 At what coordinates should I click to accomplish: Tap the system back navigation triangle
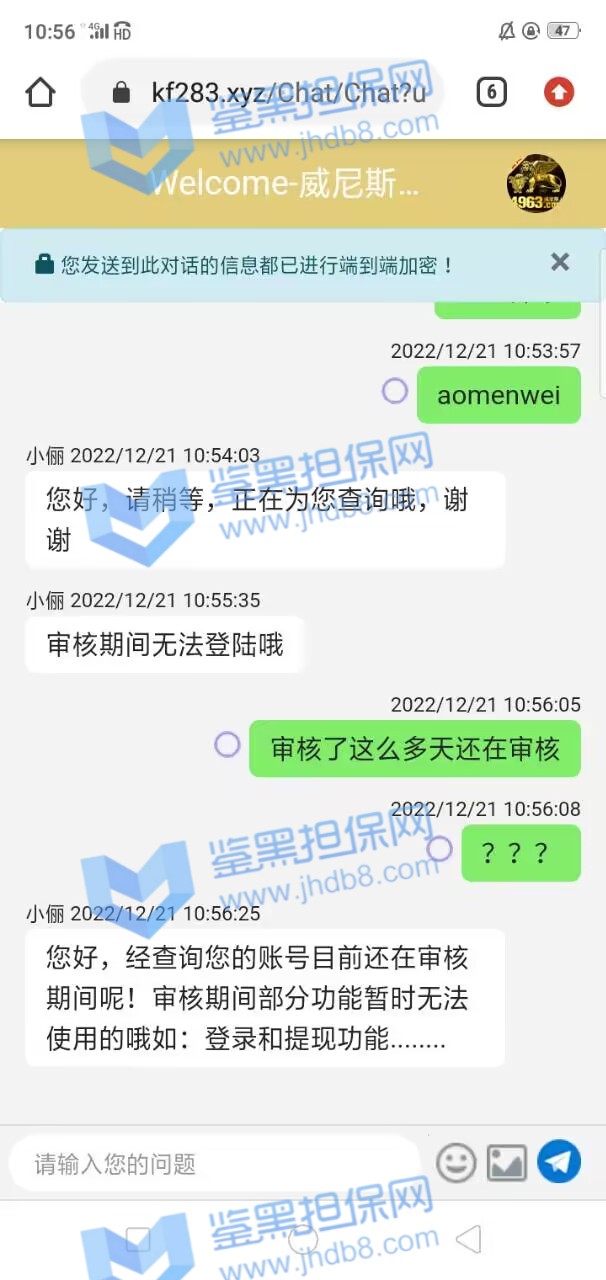469,1240
